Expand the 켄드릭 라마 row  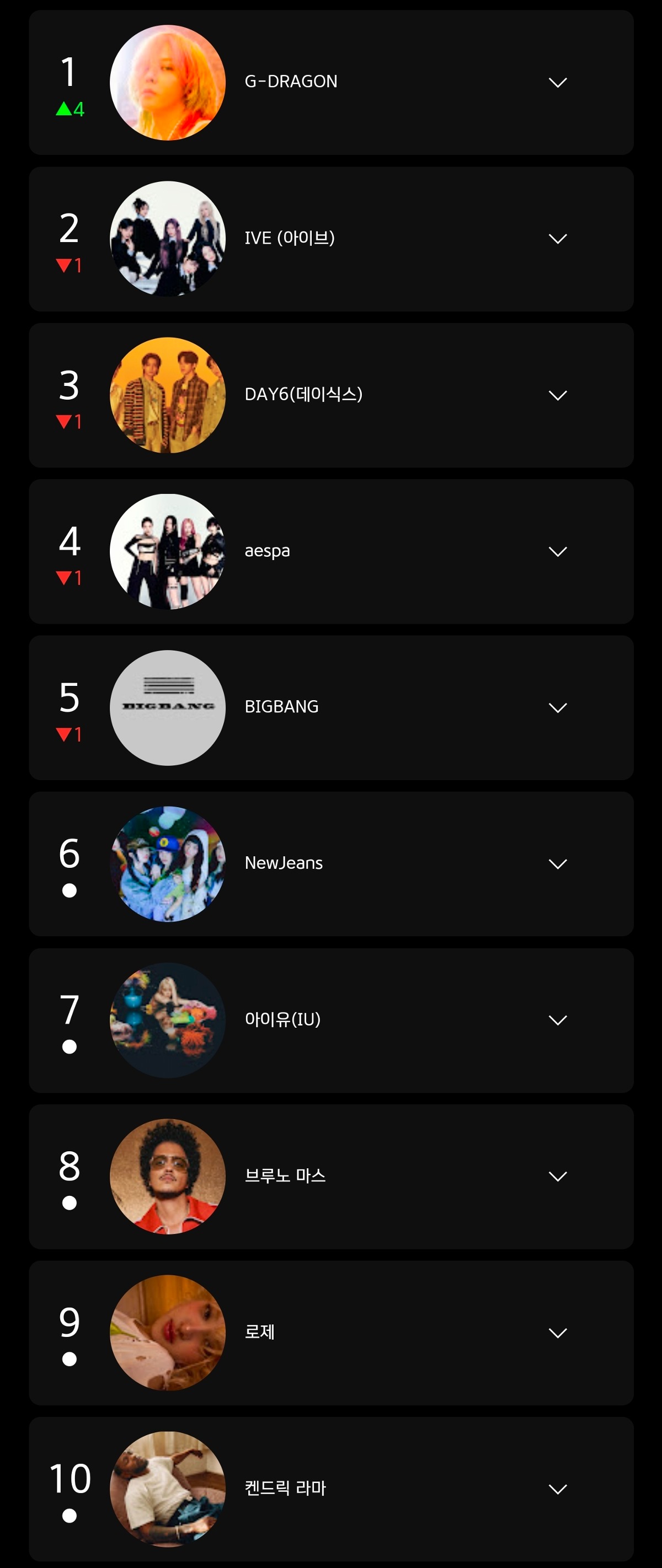[557, 1489]
